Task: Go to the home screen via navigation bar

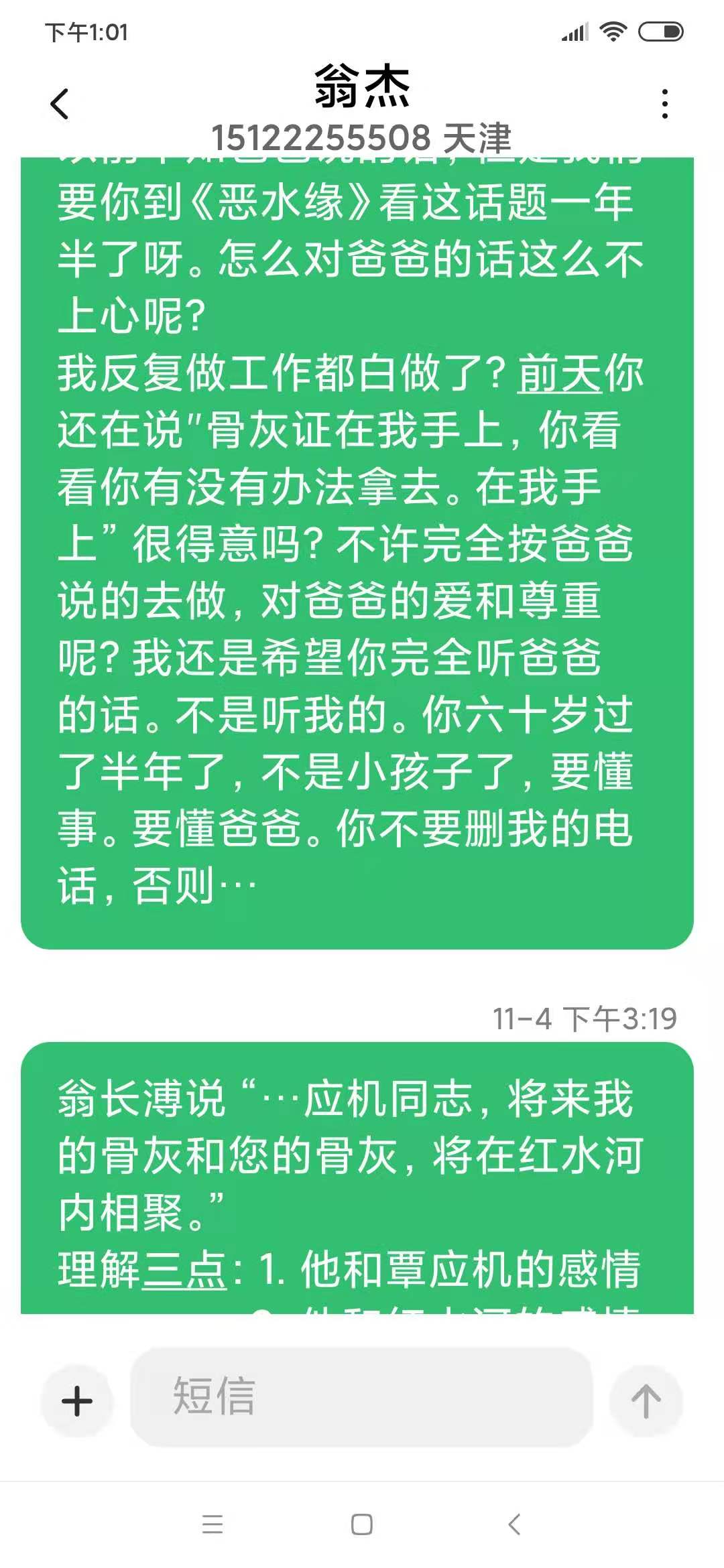Action: 362,1524
